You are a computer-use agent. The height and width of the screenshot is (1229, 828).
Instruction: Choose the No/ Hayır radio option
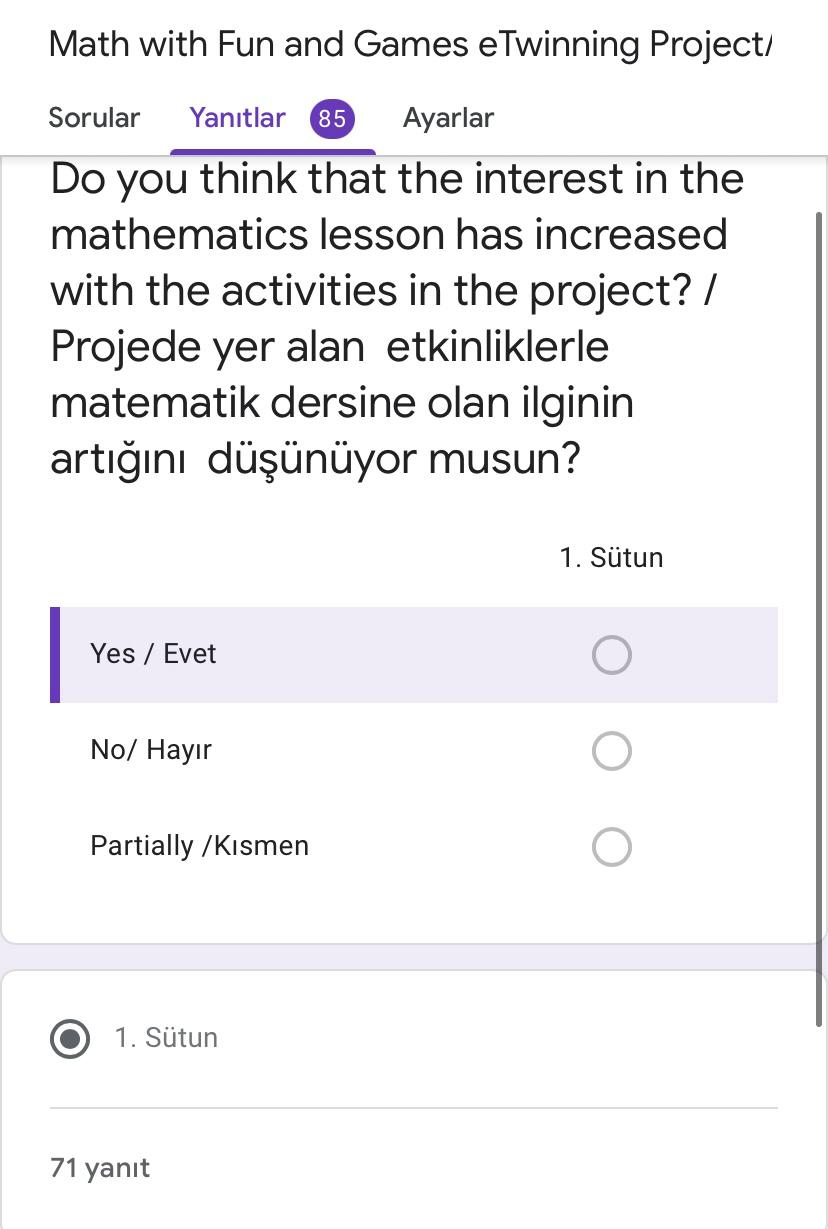click(x=611, y=751)
